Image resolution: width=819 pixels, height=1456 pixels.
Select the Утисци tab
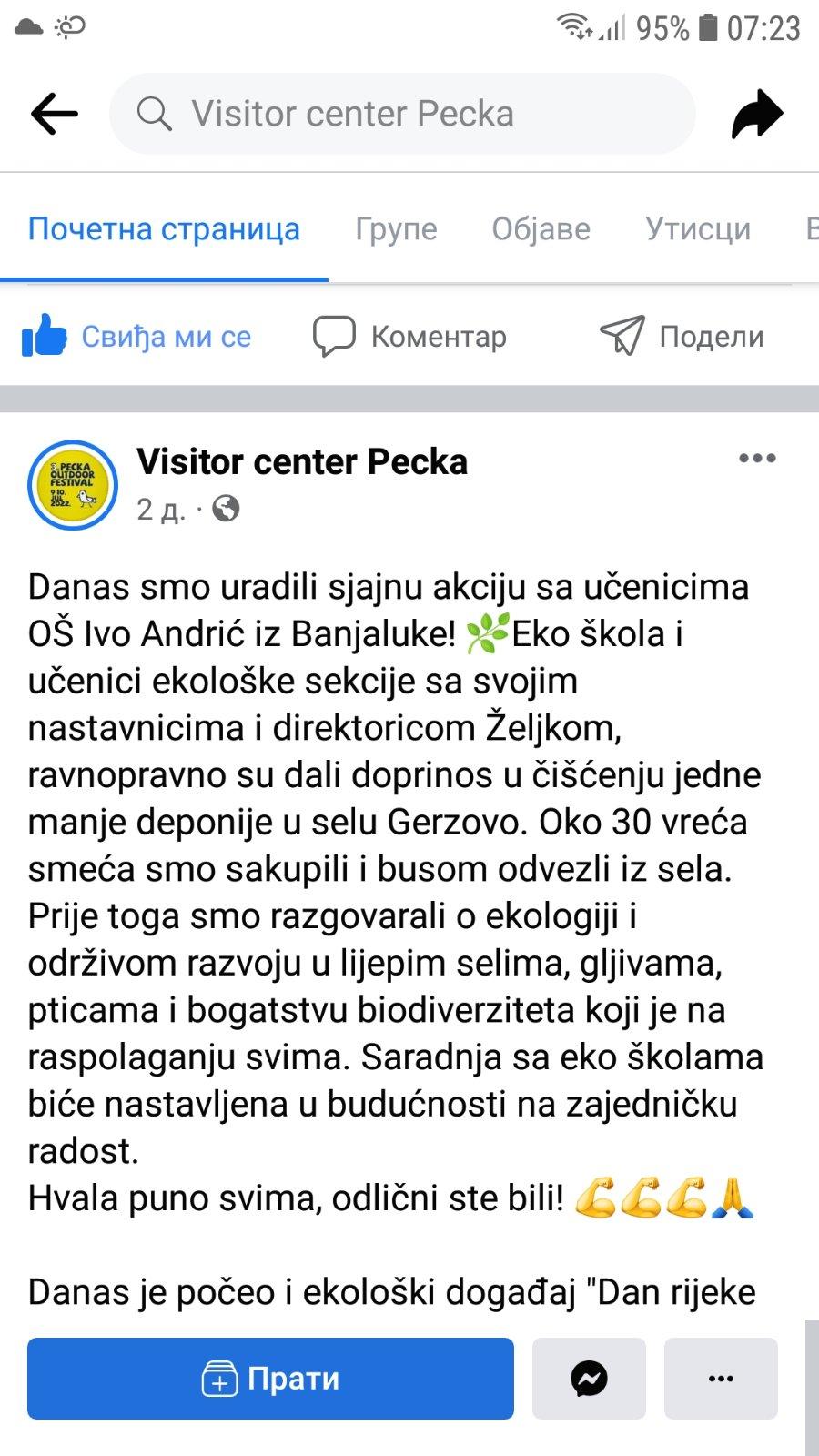pos(698,228)
